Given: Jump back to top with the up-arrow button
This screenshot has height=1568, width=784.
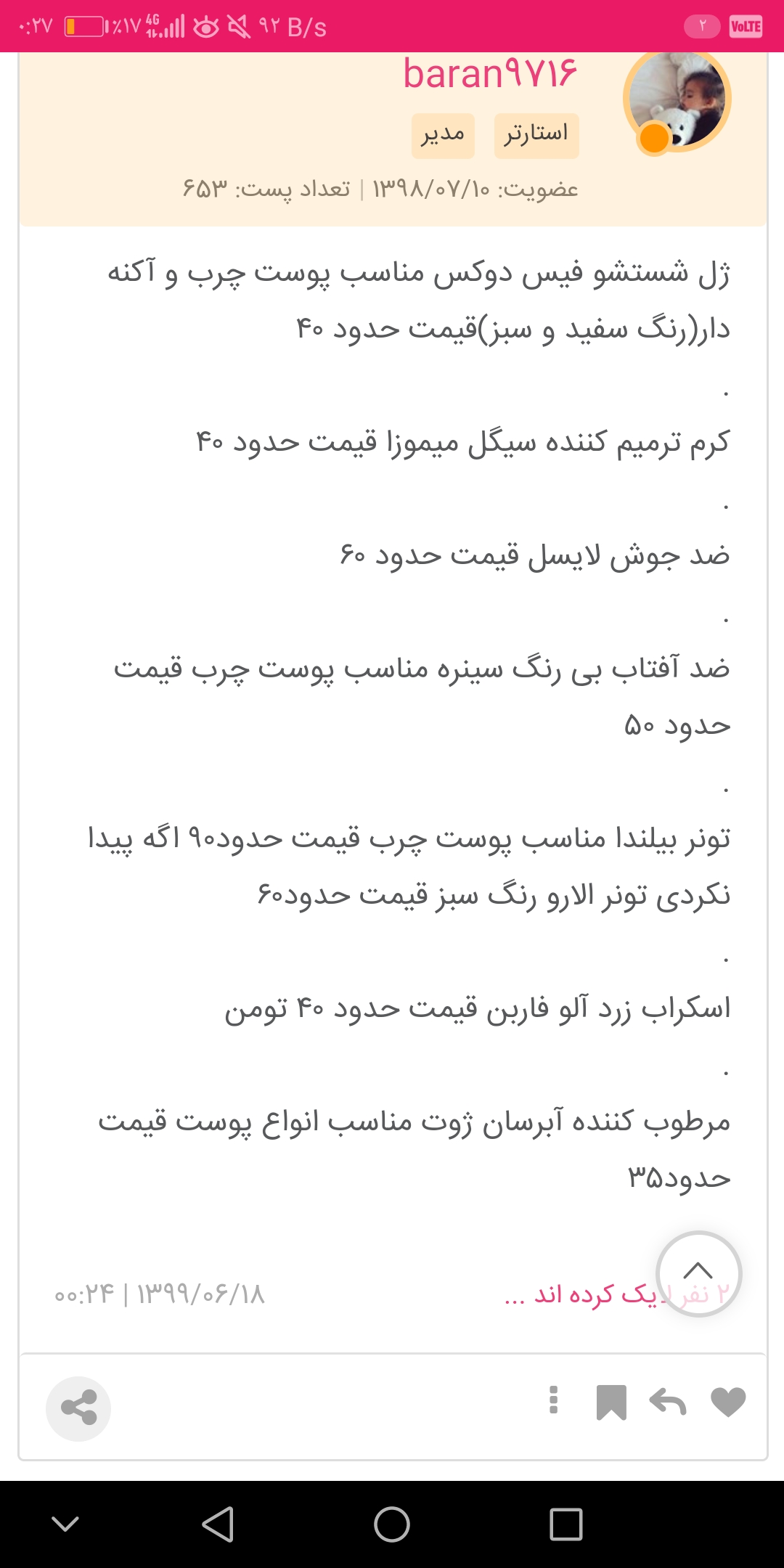Looking at the screenshot, I should coord(698,1273).
